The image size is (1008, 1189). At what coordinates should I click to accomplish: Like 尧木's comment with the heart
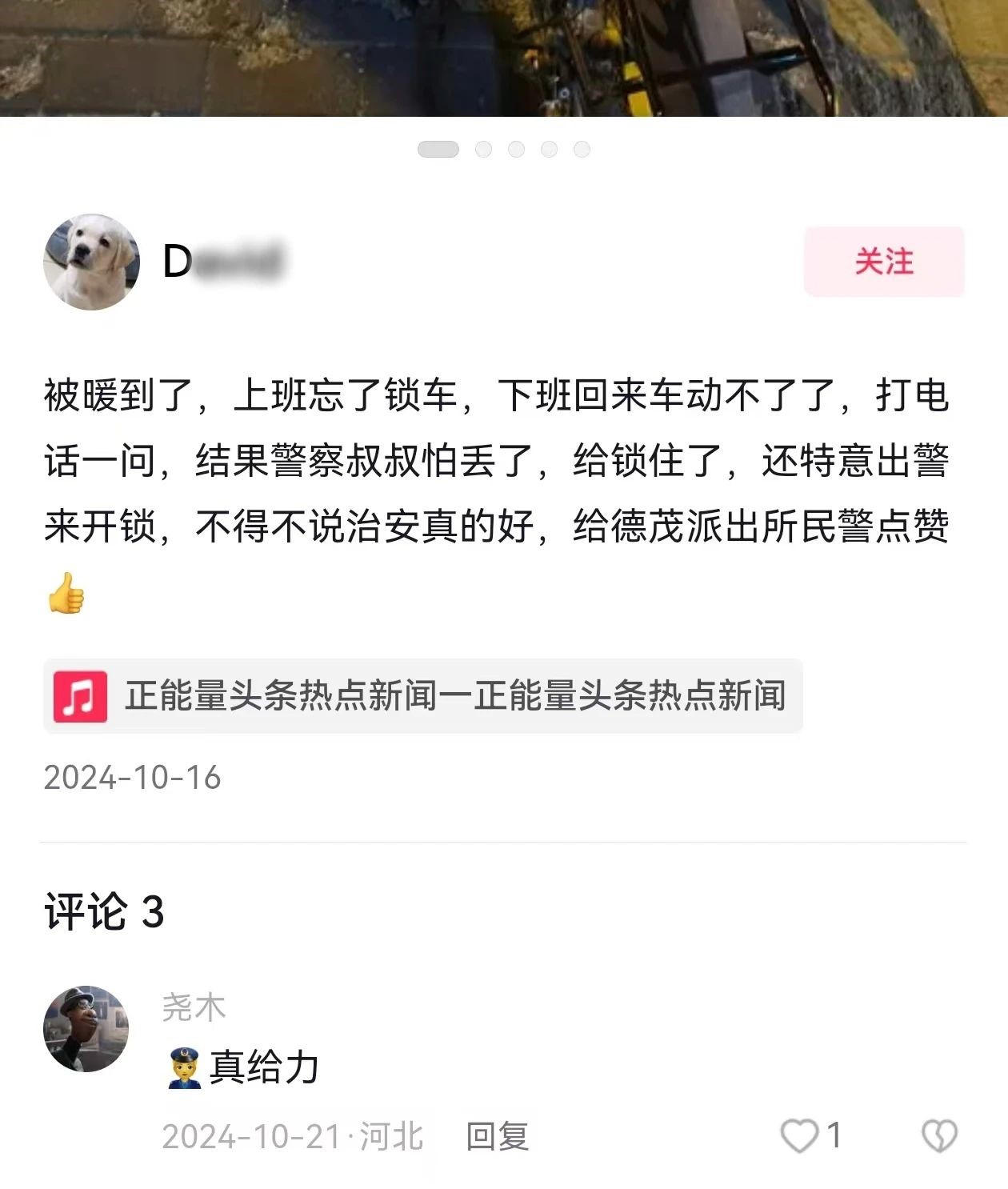(x=798, y=1135)
